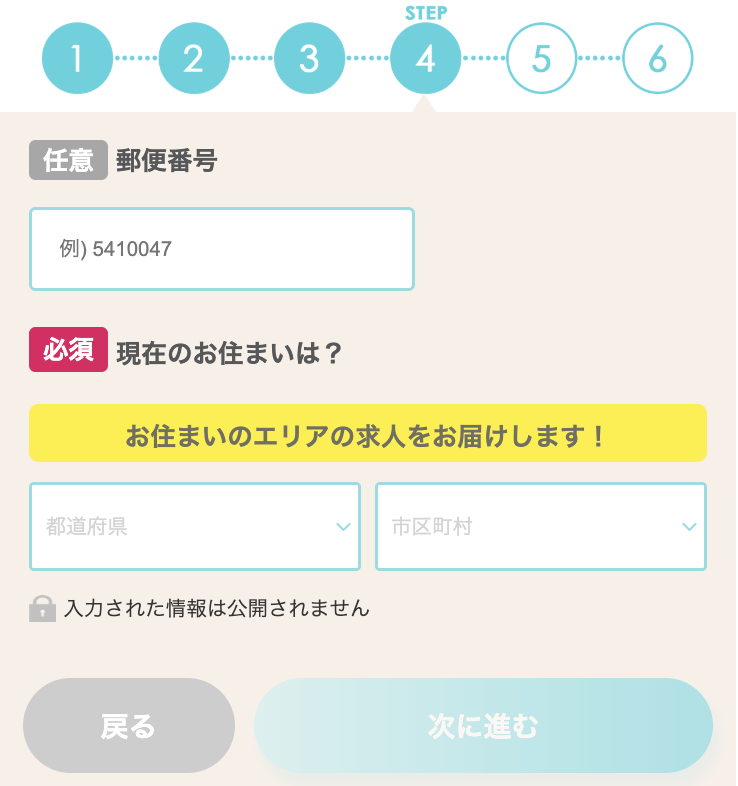Click the final step 6 circle
Screen dimensions: 738x786
pos(659,58)
